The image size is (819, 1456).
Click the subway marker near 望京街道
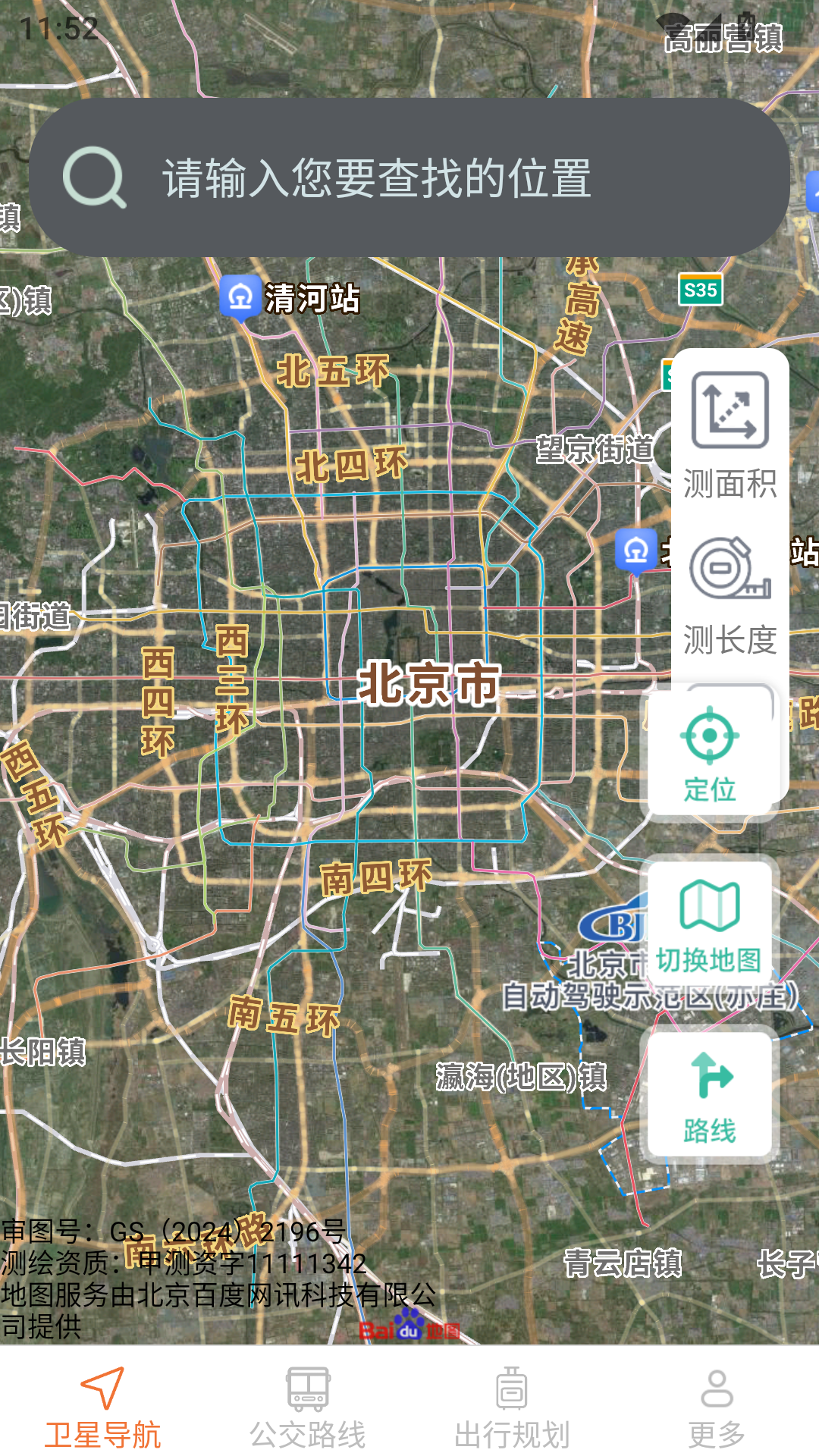point(635,551)
